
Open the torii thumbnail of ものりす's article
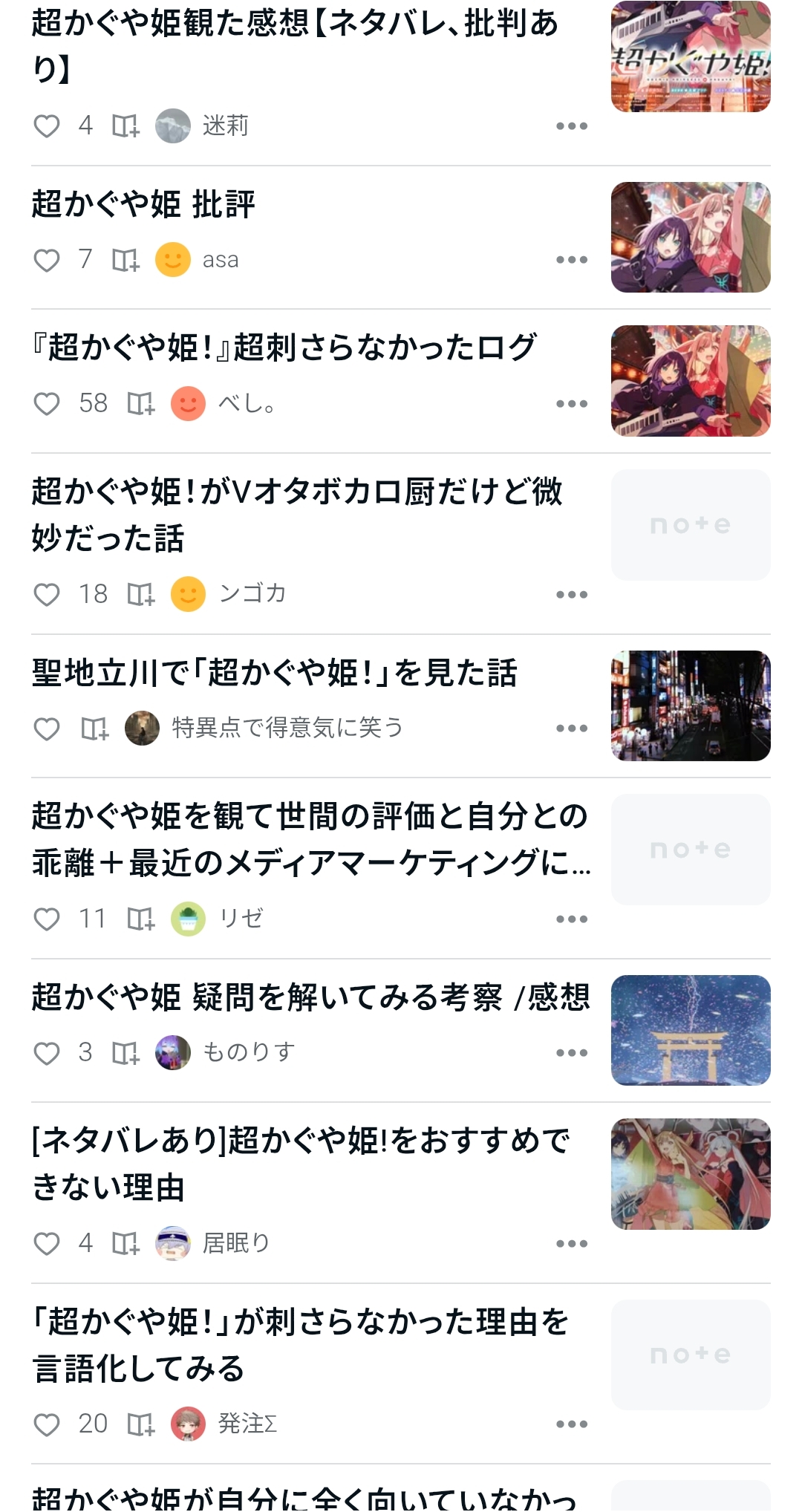pyautogui.click(x=690, y=1030)
